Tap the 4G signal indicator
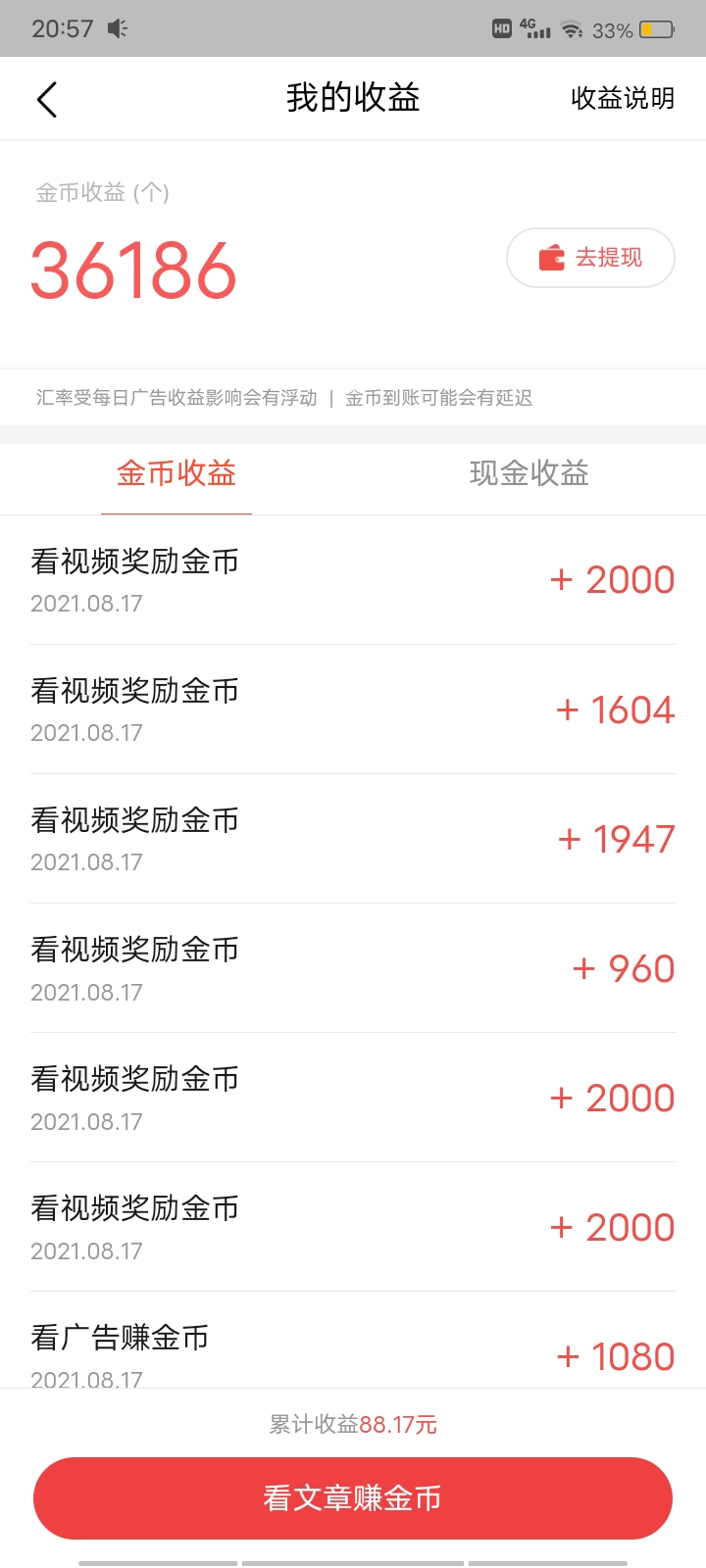The height and width of the screenshot is (1568, 706). tap(533, 27)
